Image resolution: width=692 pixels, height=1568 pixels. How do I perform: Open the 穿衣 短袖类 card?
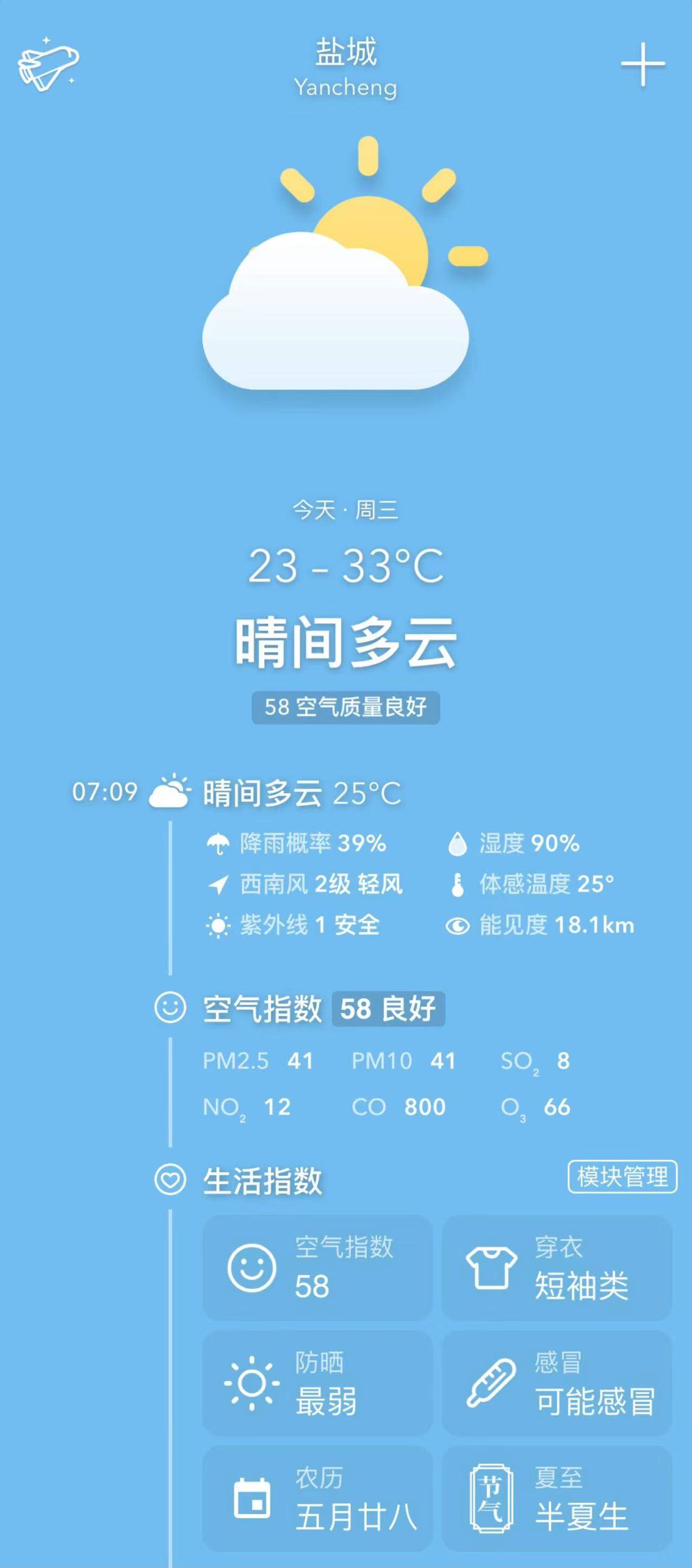556,1268
